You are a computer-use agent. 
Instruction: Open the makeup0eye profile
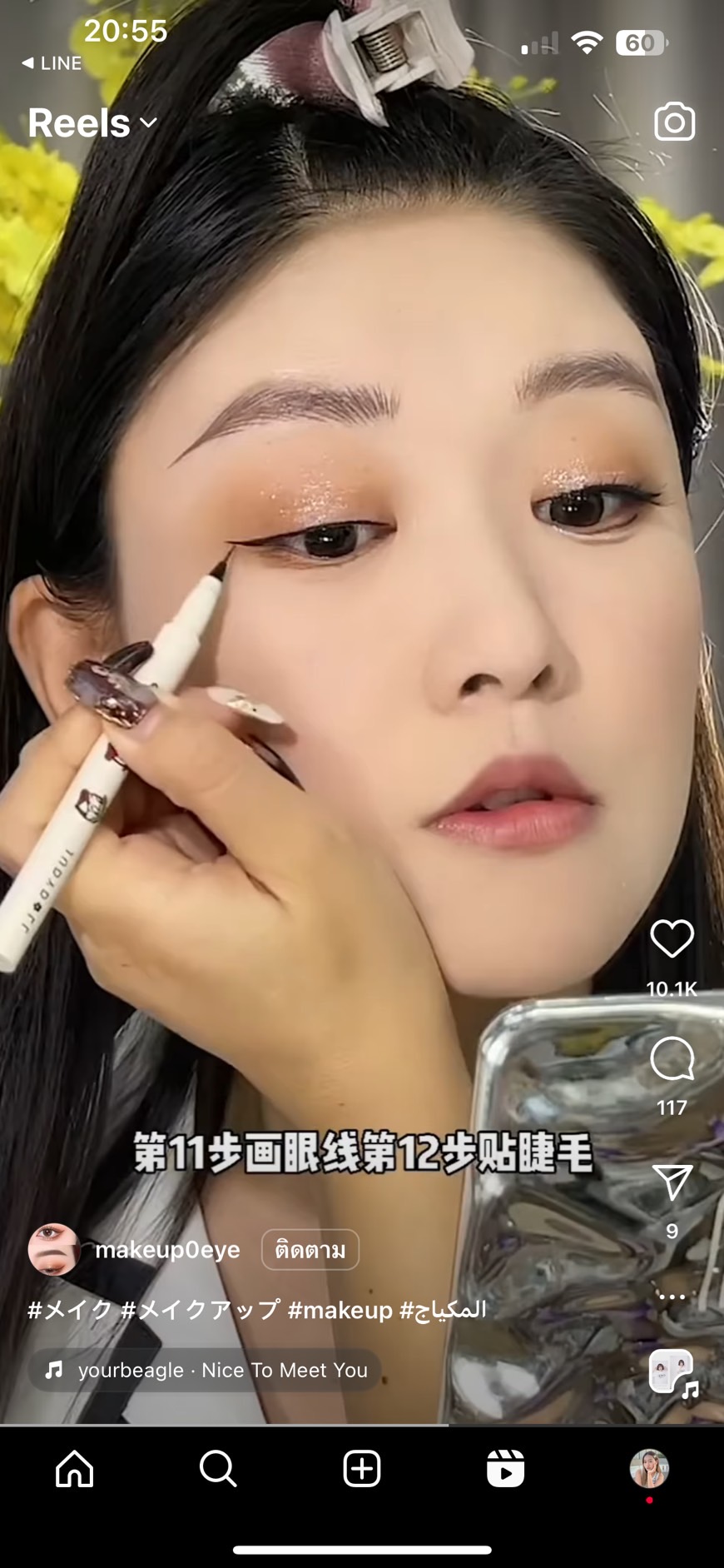pyautogui.click(x=167, y=1250)
